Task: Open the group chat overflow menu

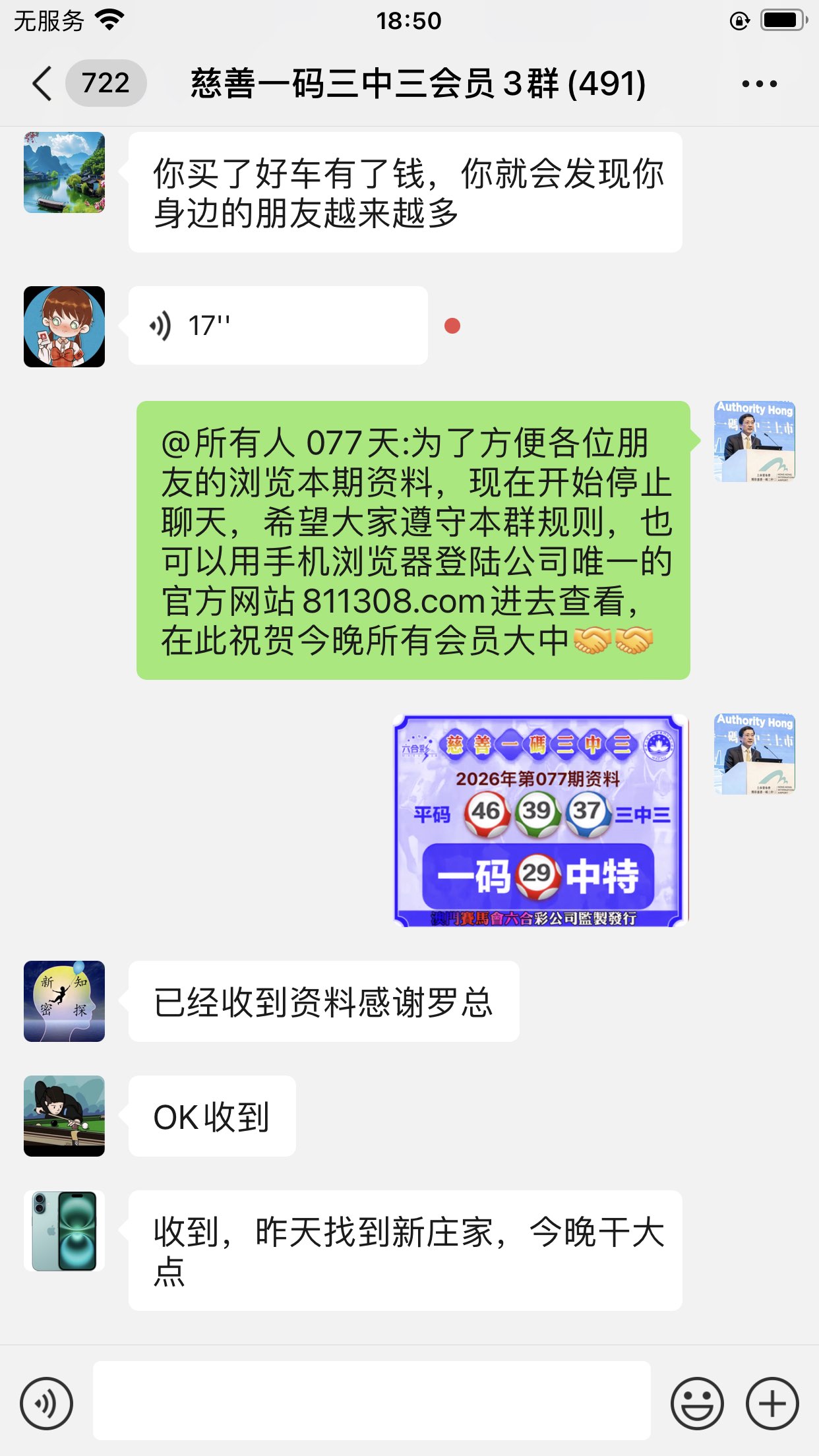Action: coord(759,84)
